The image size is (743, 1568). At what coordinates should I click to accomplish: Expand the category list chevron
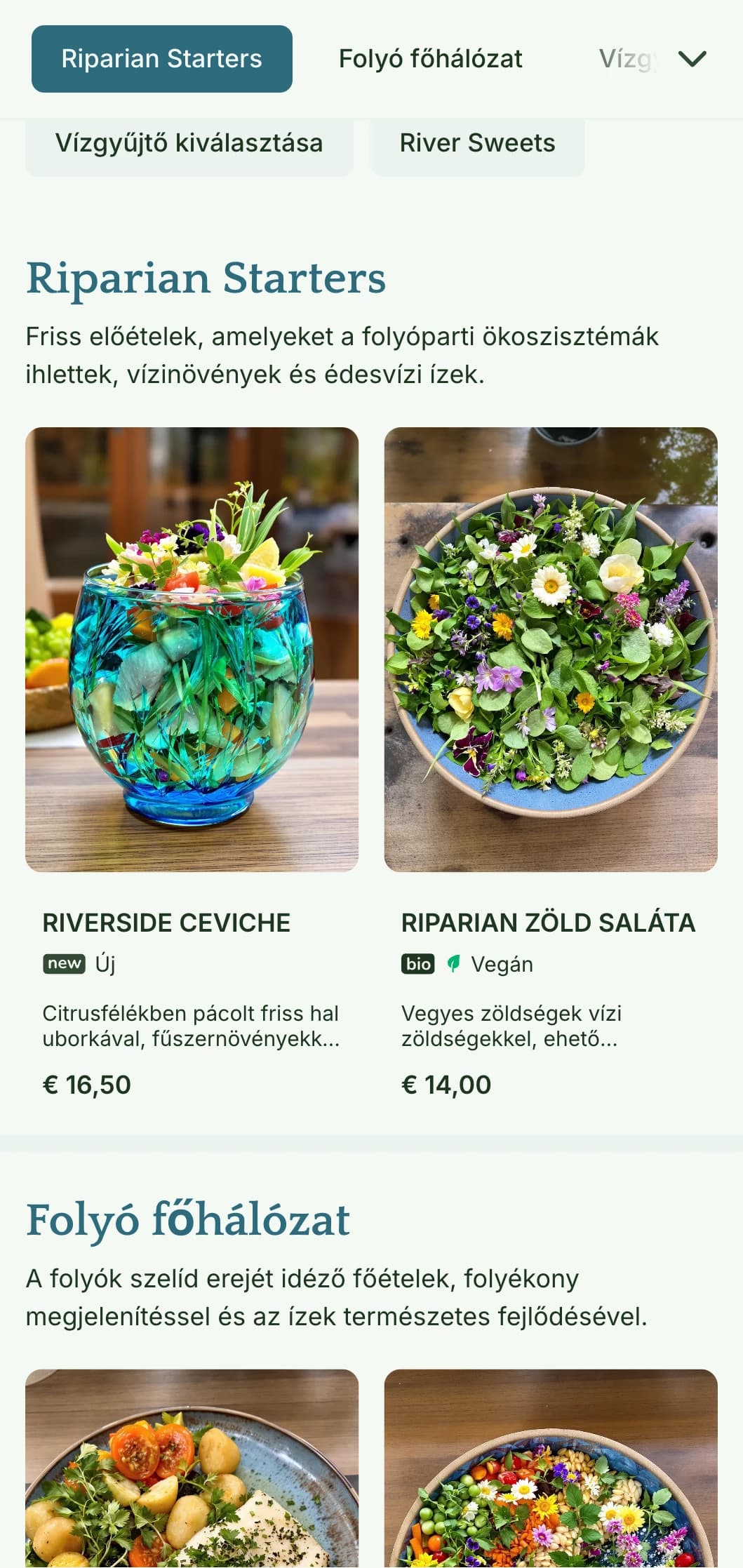click(x=692, y=59)
